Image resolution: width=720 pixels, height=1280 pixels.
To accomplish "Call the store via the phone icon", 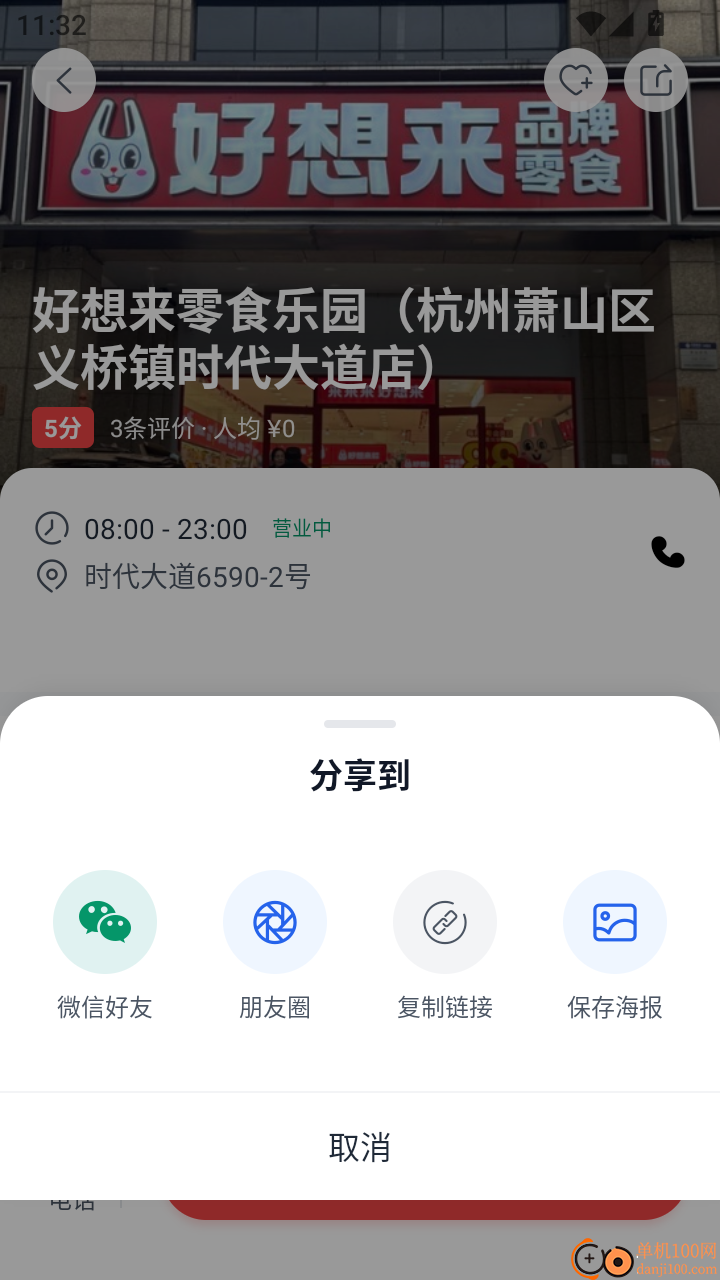I will pos(667,550).
